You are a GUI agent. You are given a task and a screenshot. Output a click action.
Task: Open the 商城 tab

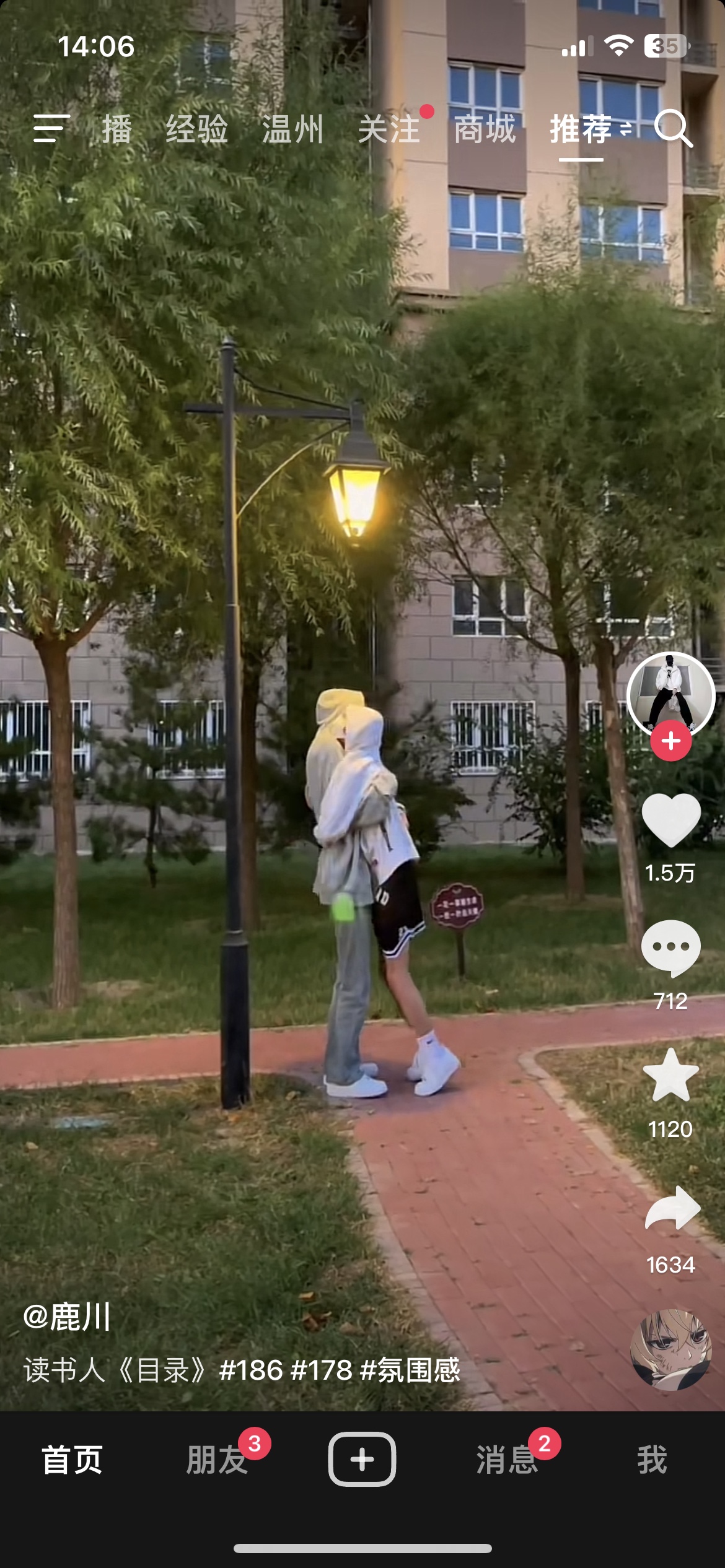point(485,129)
